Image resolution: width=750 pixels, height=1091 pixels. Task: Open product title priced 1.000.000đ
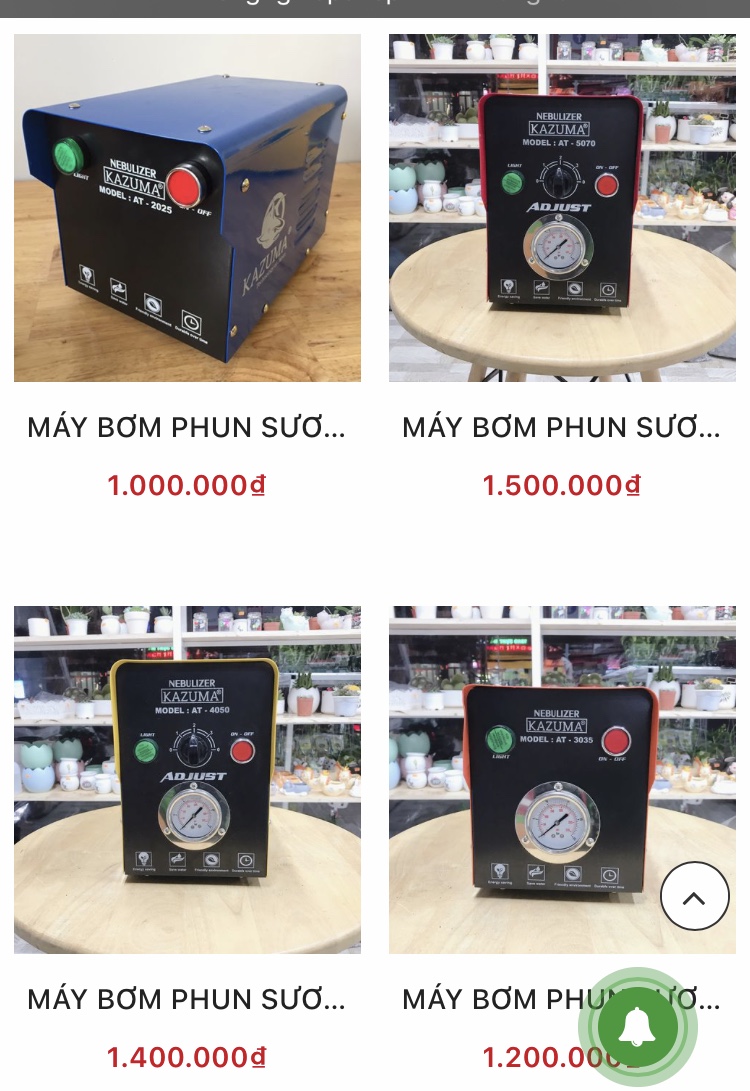point(187,427)
